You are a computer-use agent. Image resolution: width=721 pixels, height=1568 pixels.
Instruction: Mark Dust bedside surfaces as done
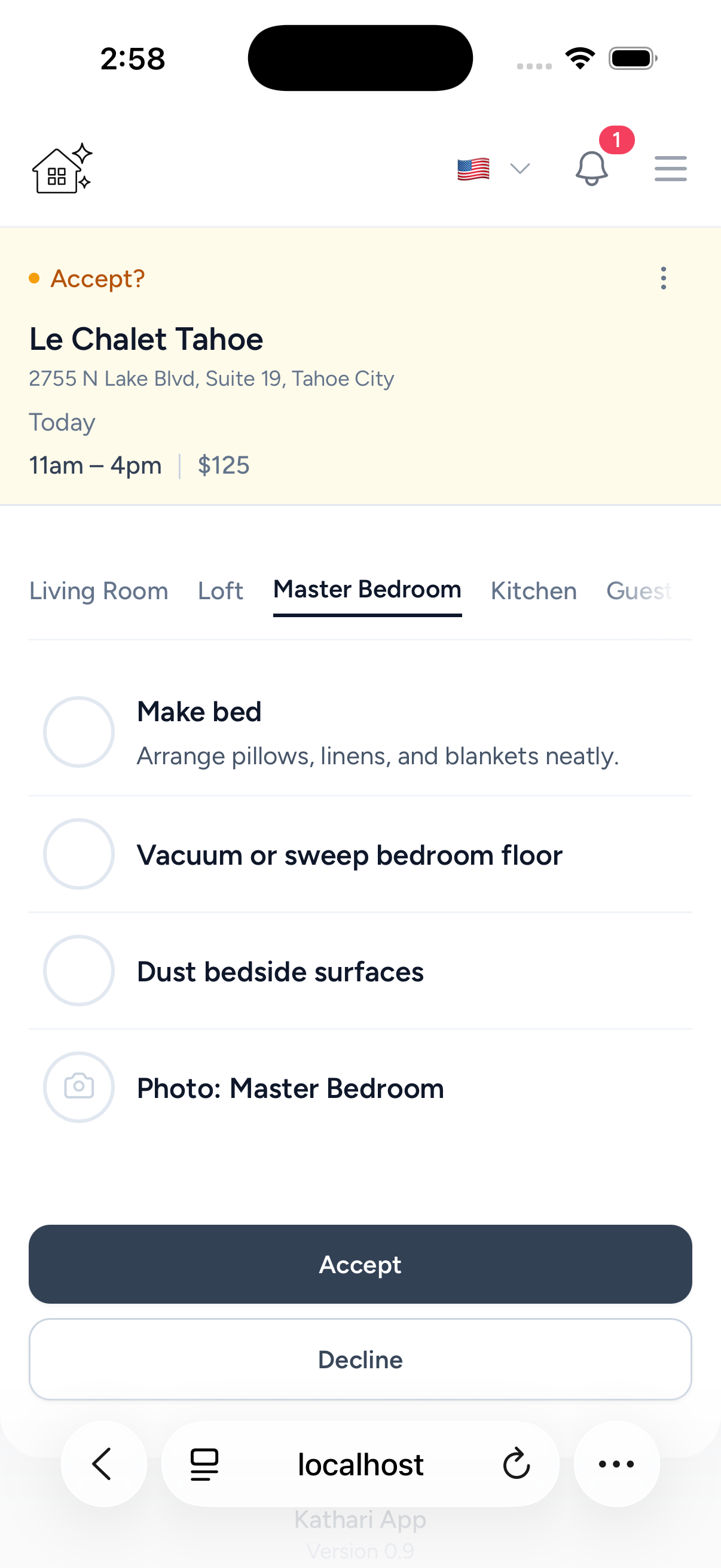(79, 971)
